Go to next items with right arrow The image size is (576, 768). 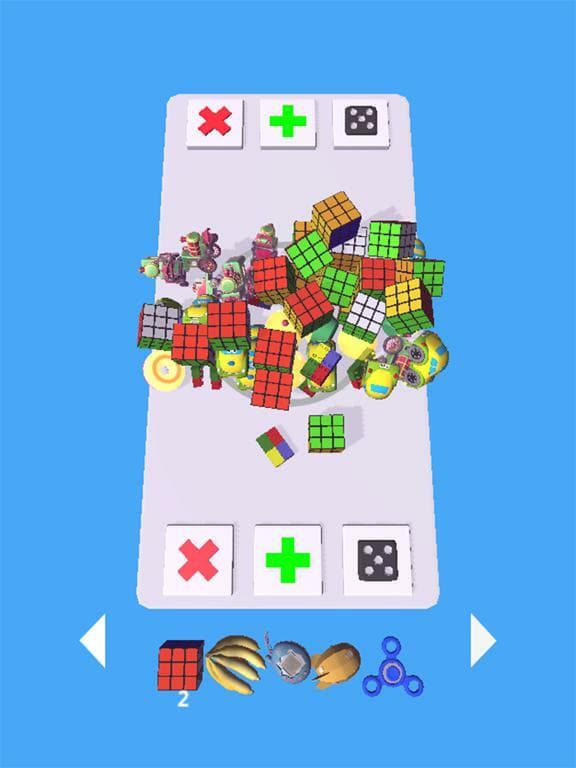(483, 640)
